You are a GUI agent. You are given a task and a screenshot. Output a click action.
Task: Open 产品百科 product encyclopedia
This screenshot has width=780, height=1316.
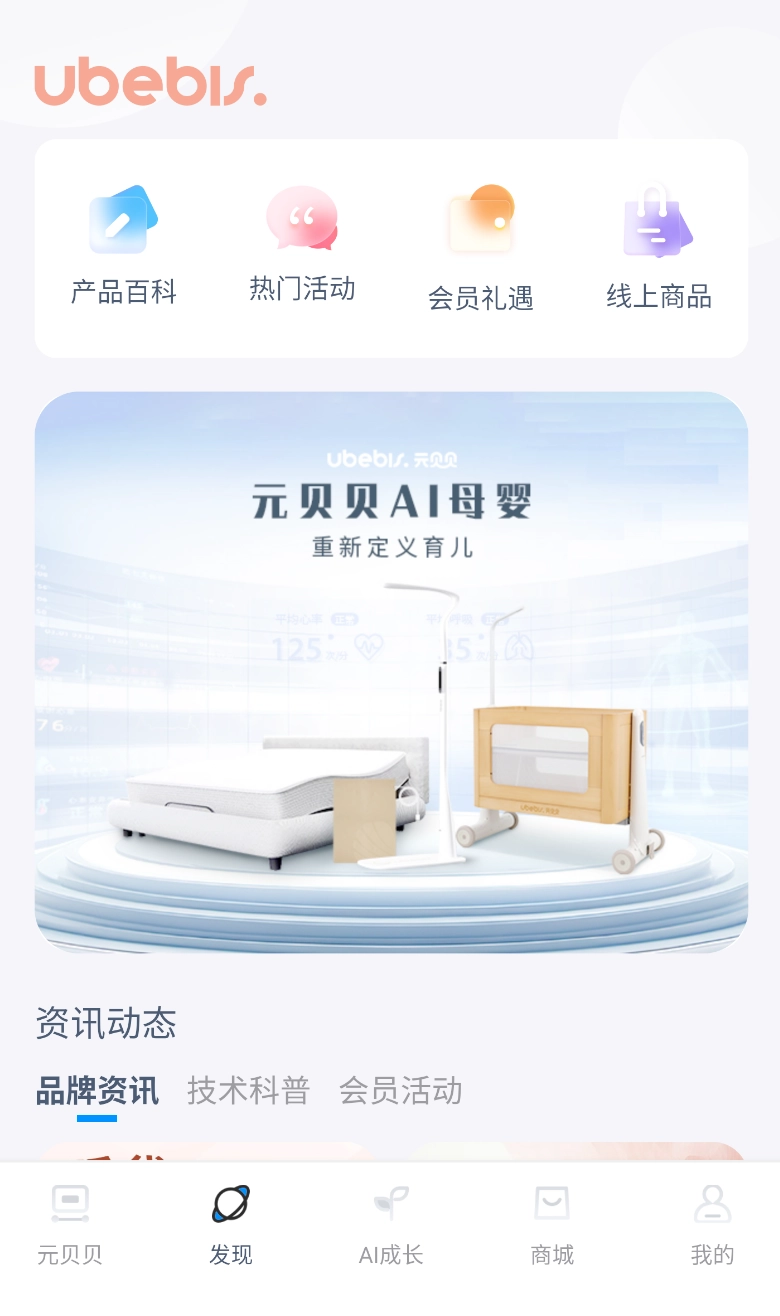(x=123, y=246)
